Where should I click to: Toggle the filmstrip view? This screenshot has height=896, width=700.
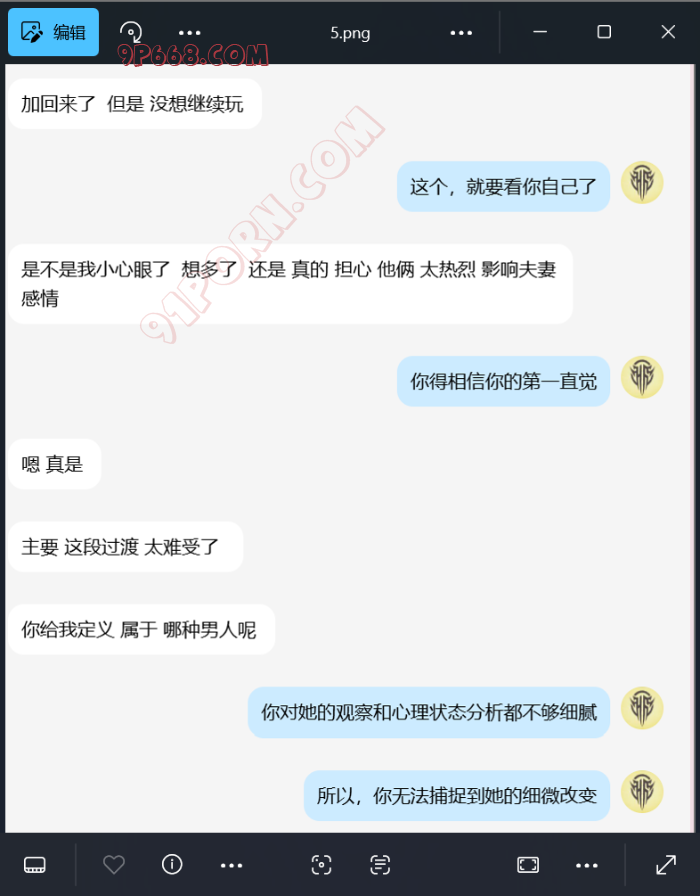[x=35, y=865]
